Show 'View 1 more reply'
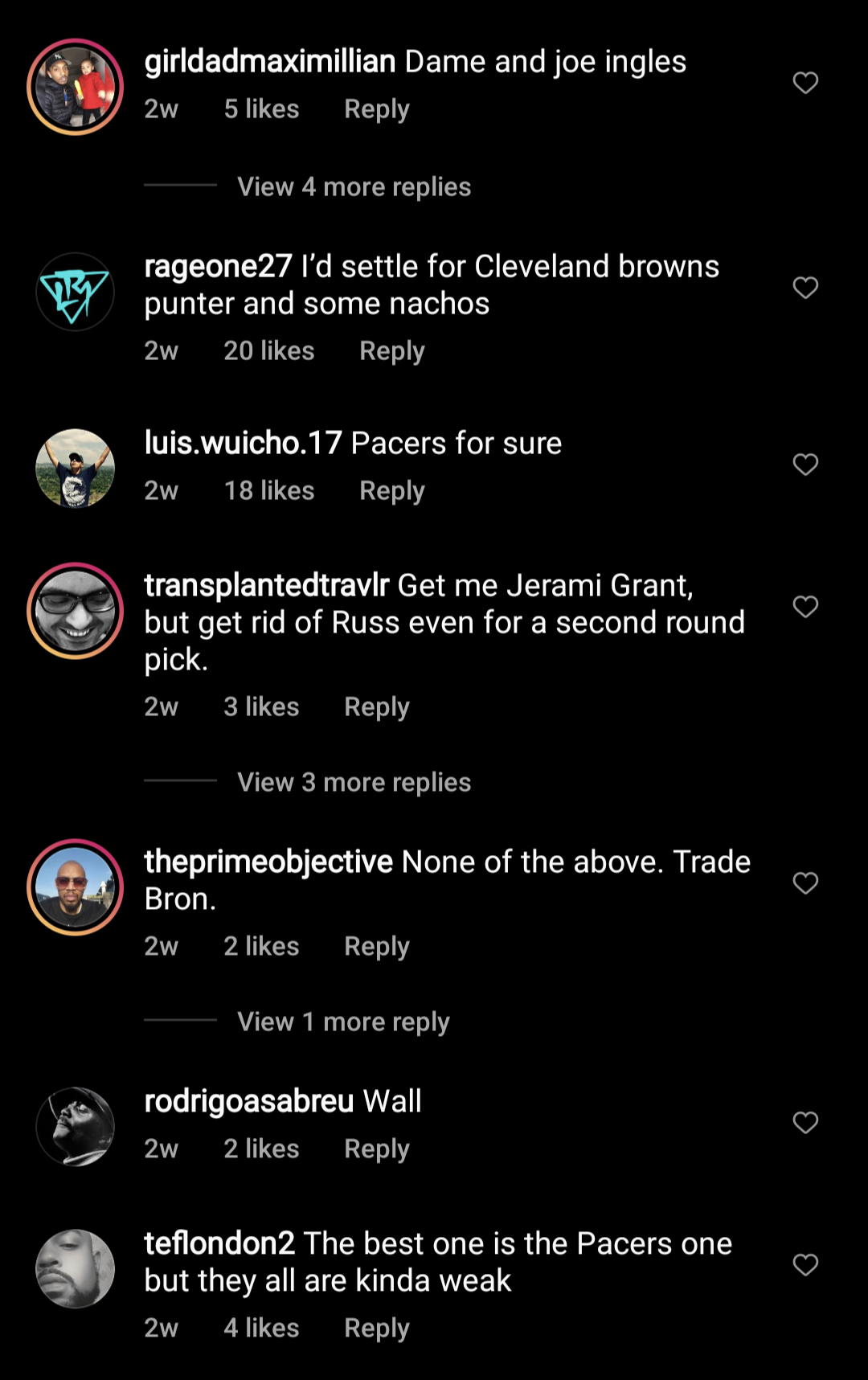This screenshot has width=868, height=1380. 343,1022
